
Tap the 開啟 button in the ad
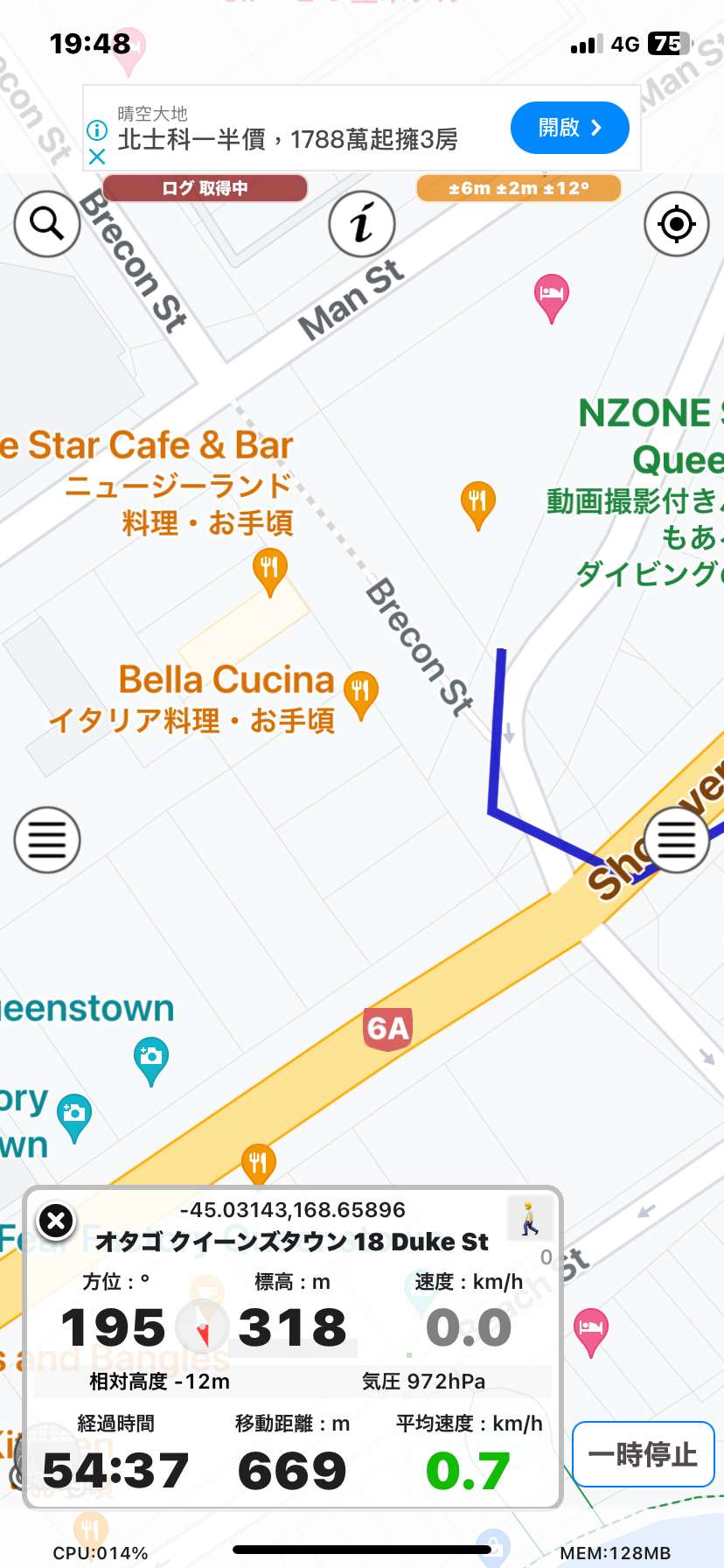[x=569, y=128]
